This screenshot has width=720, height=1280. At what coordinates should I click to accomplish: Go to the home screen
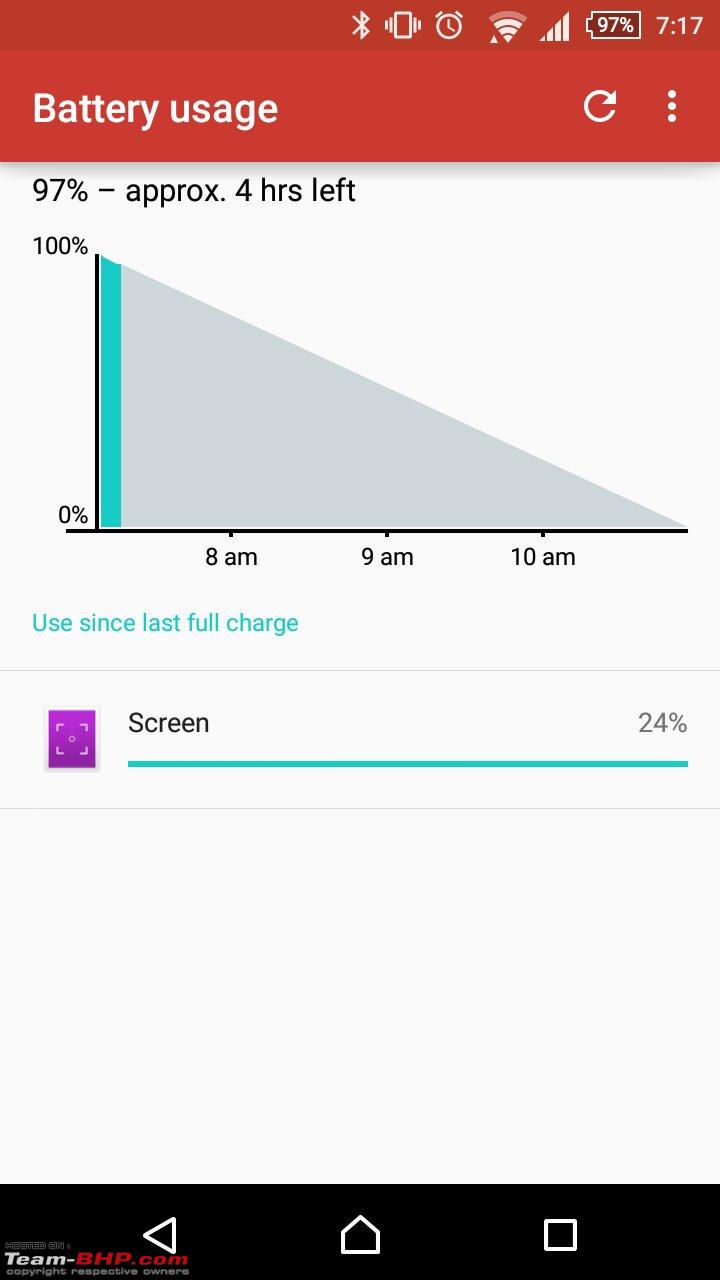point(360,1235)
